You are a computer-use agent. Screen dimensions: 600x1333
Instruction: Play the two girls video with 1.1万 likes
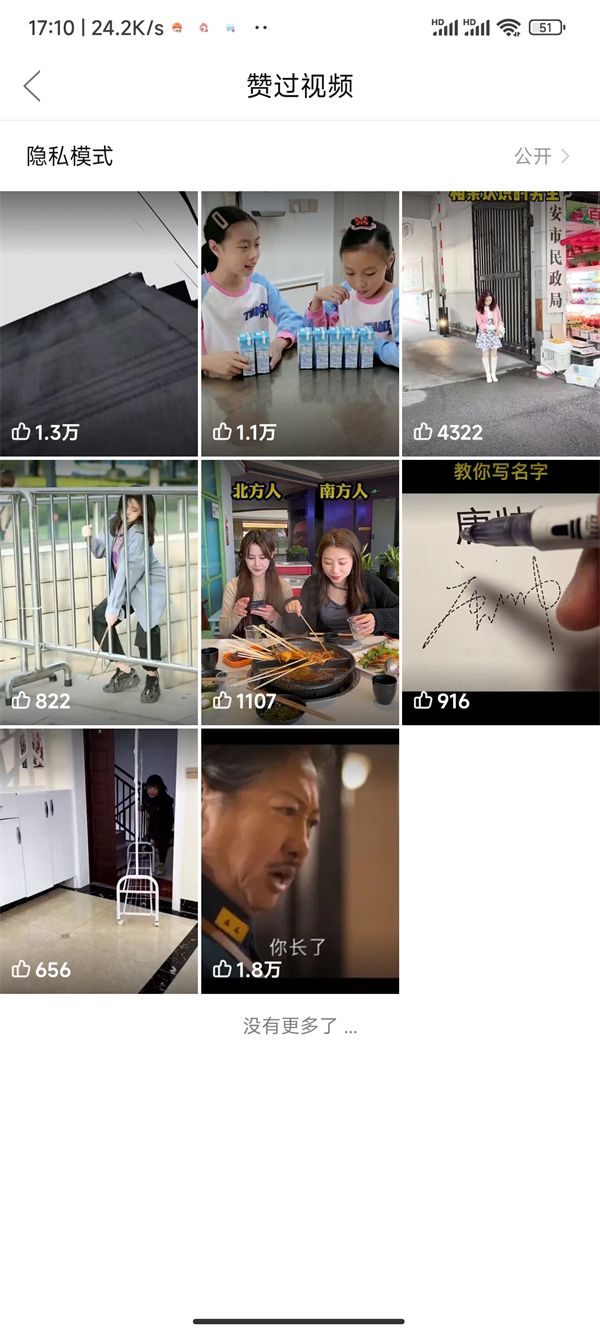click(300, 323)
